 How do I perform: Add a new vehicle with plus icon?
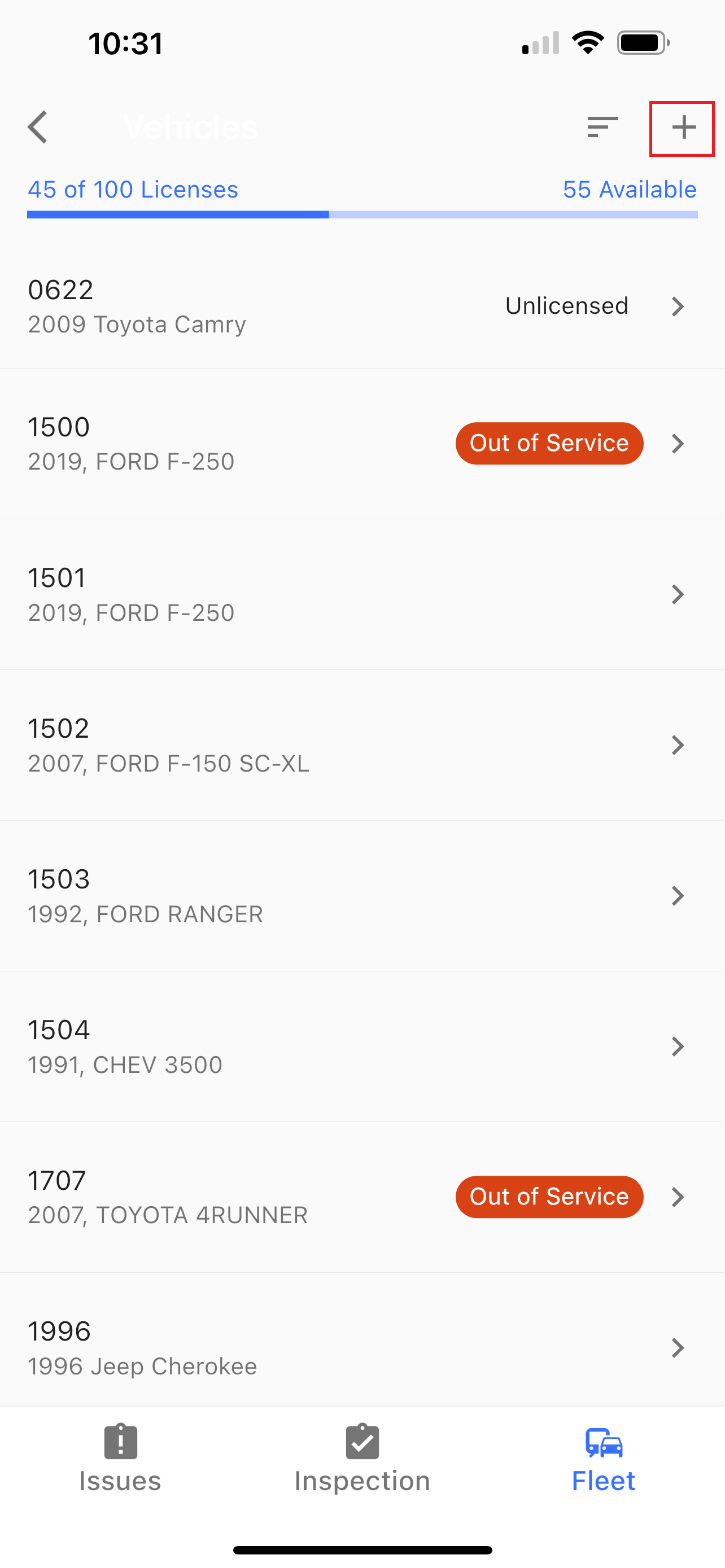click(683, 128)
